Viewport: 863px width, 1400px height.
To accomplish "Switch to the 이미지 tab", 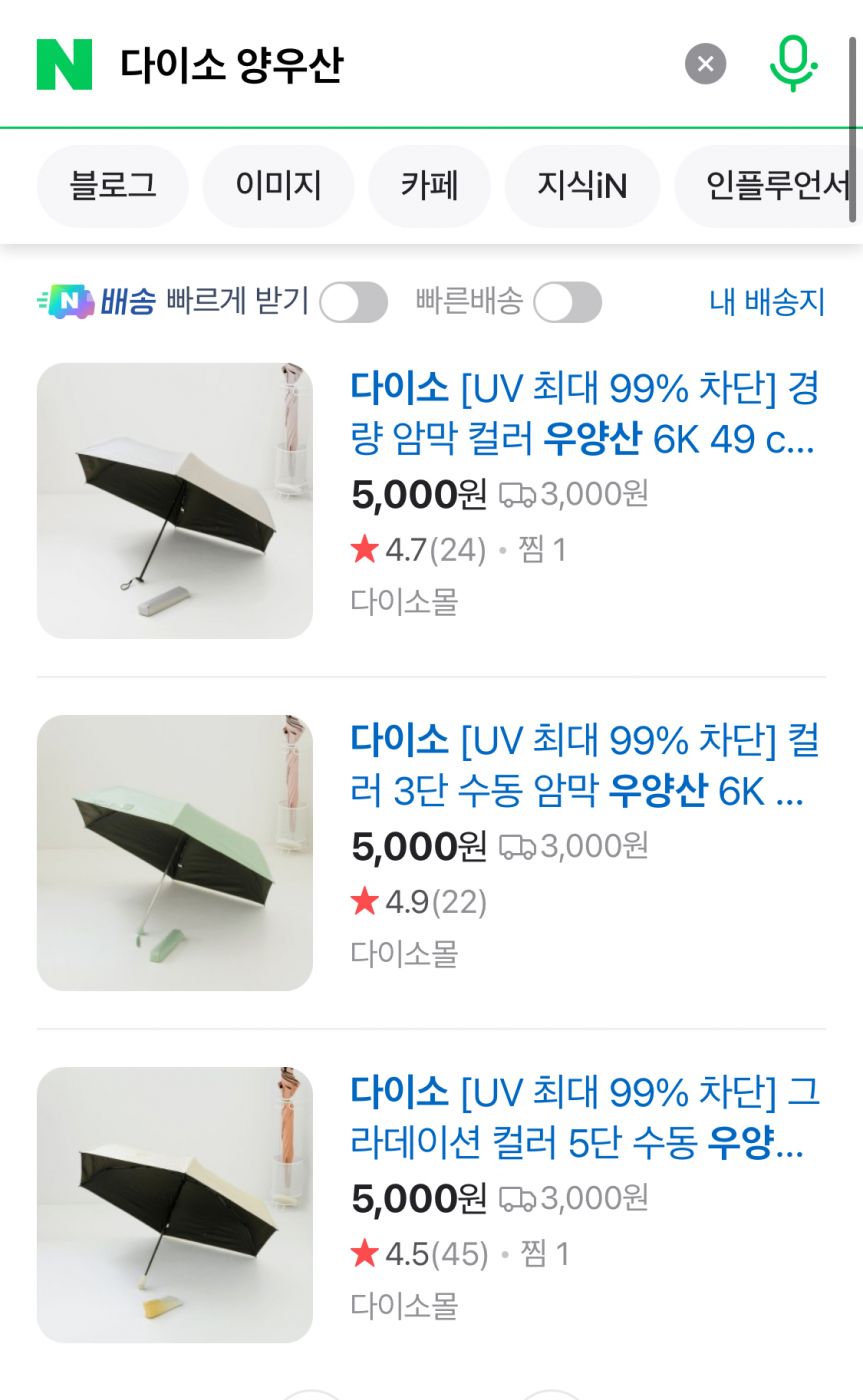I will click(x=278, y=186).
